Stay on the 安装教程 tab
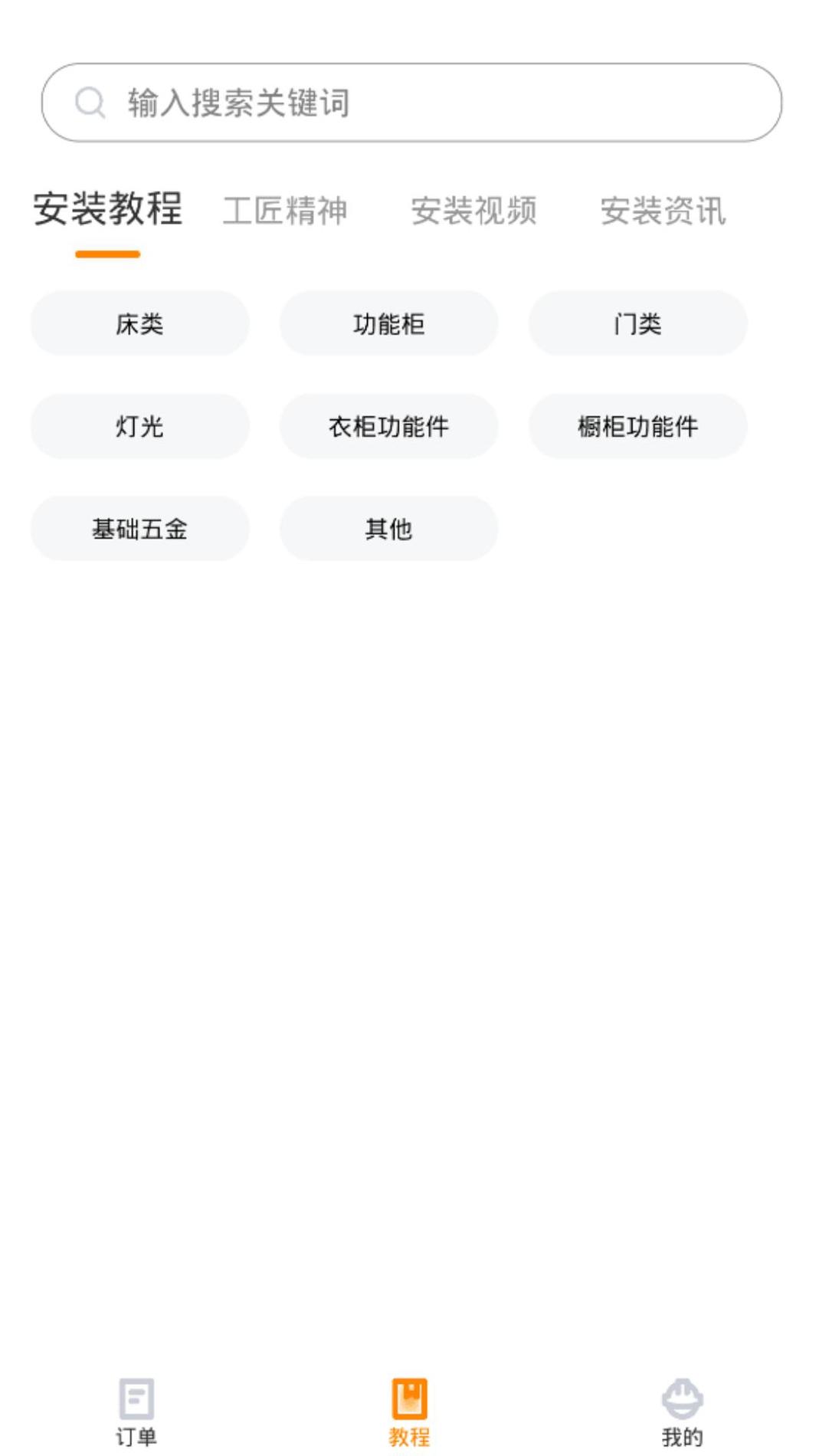Viewport: 819px width, 1456px height. coord(106,208)
